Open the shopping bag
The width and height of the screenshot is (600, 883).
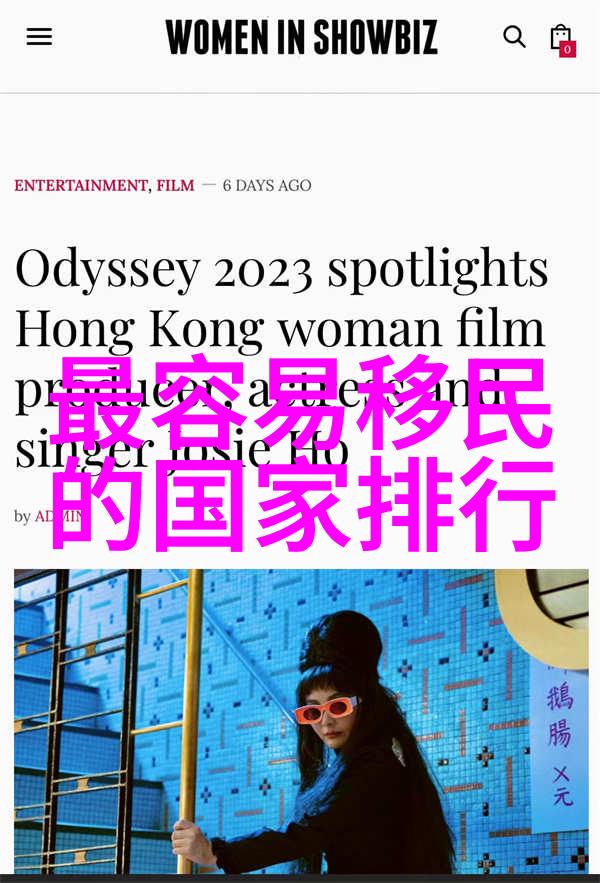(561, 38)
